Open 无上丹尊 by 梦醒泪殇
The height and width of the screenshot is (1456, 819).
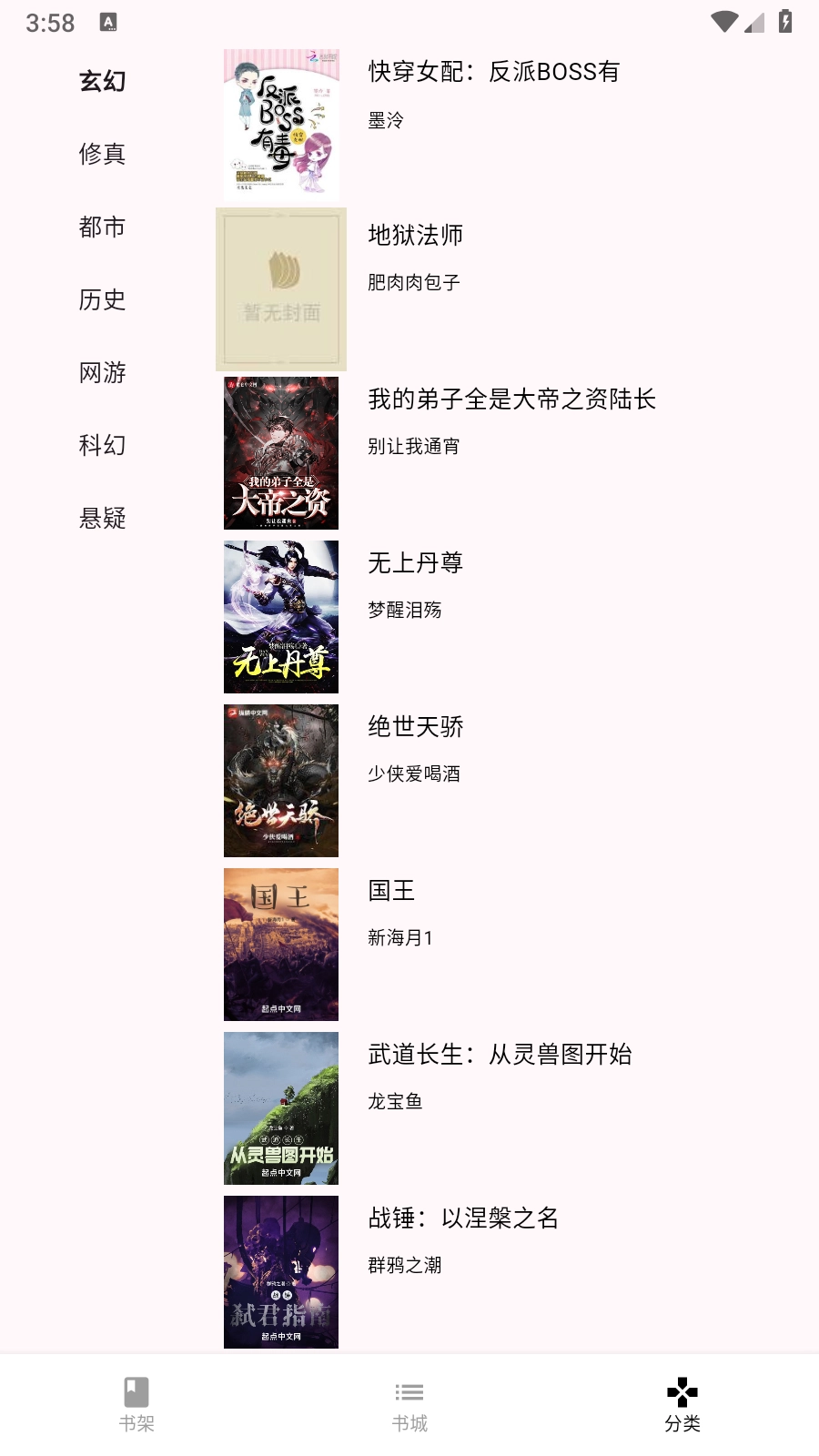point(280,616)
